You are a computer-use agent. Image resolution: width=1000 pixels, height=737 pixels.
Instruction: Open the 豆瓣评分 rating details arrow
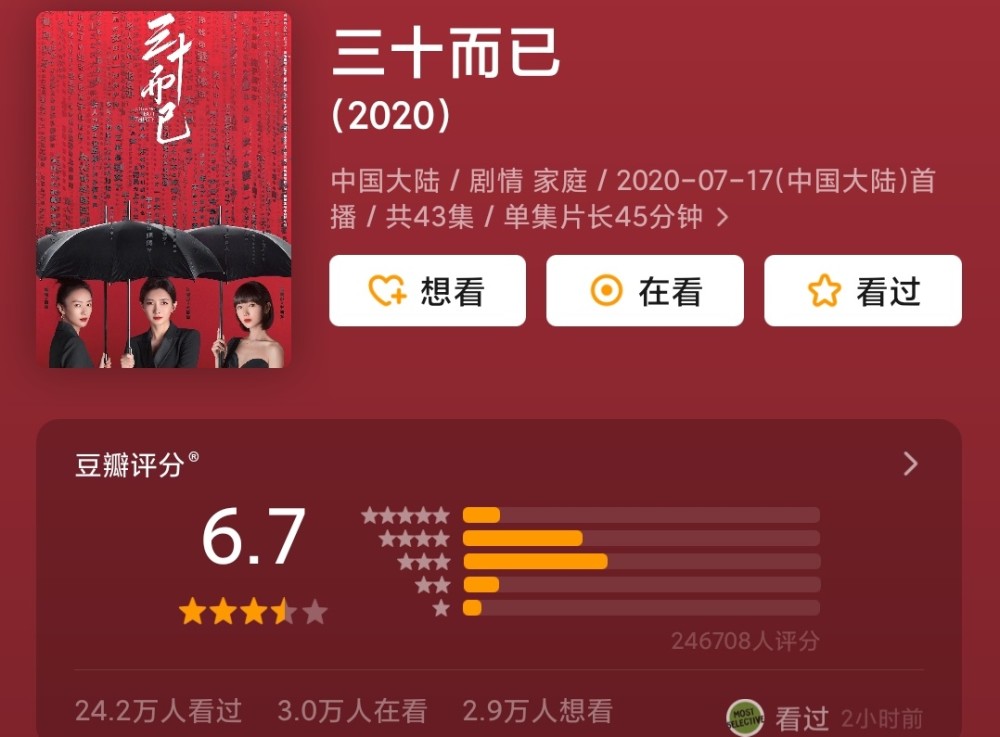[x=910, y=463]
